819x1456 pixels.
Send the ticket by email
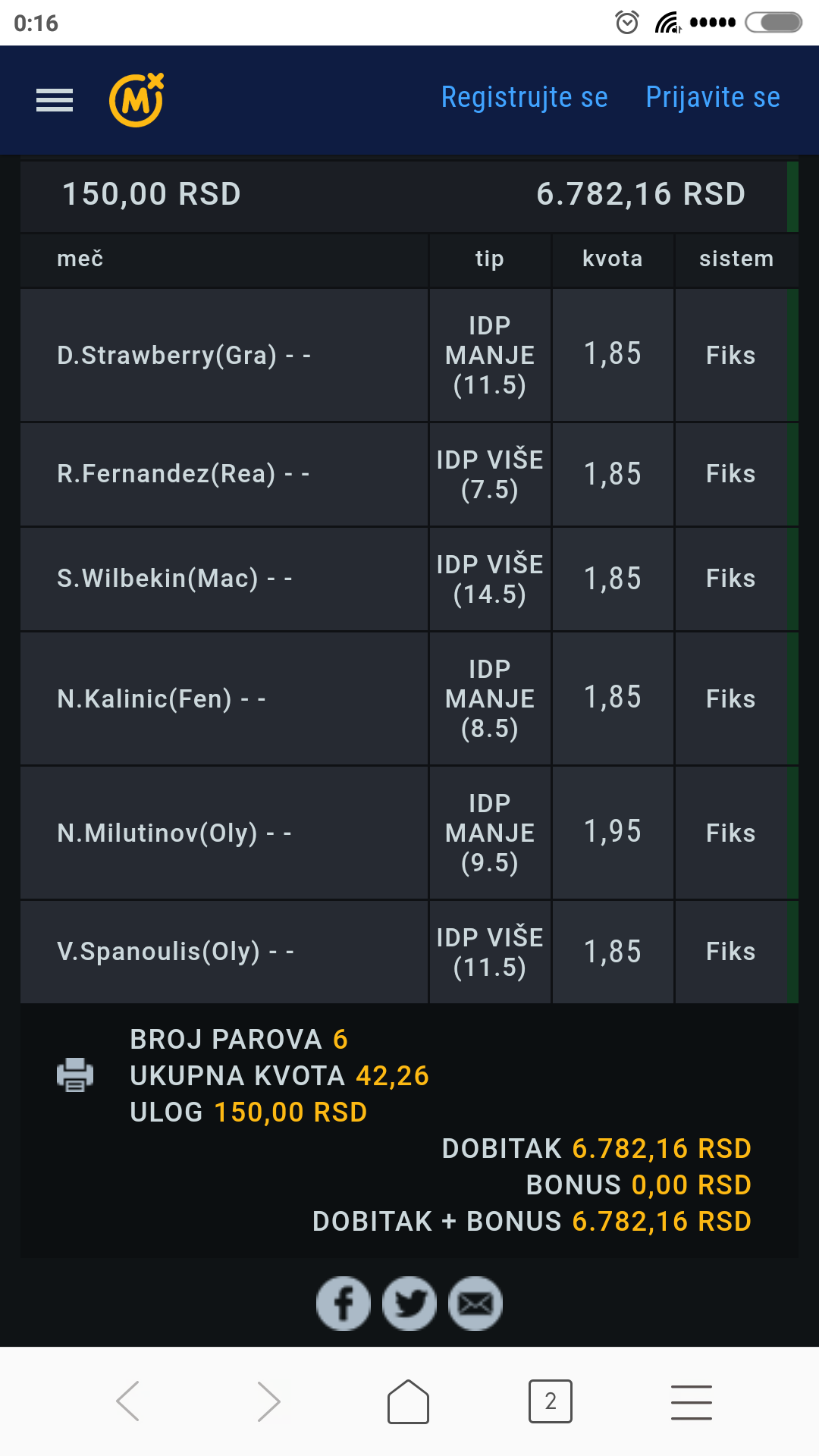(x=475, y=1304)
